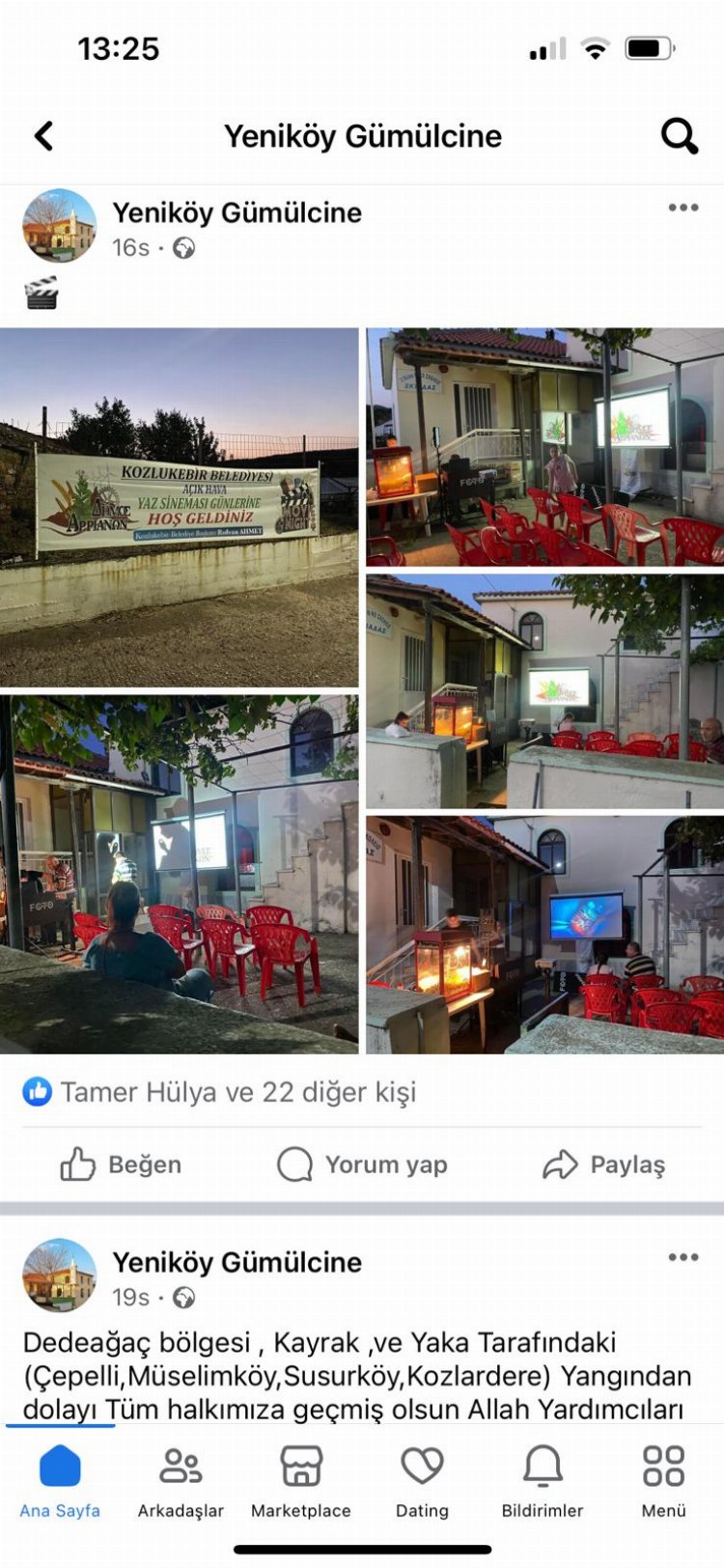The height and width of the screenshot is (1568, 724).
Task: Open photo with blue cinema screen
Action: 544,935
